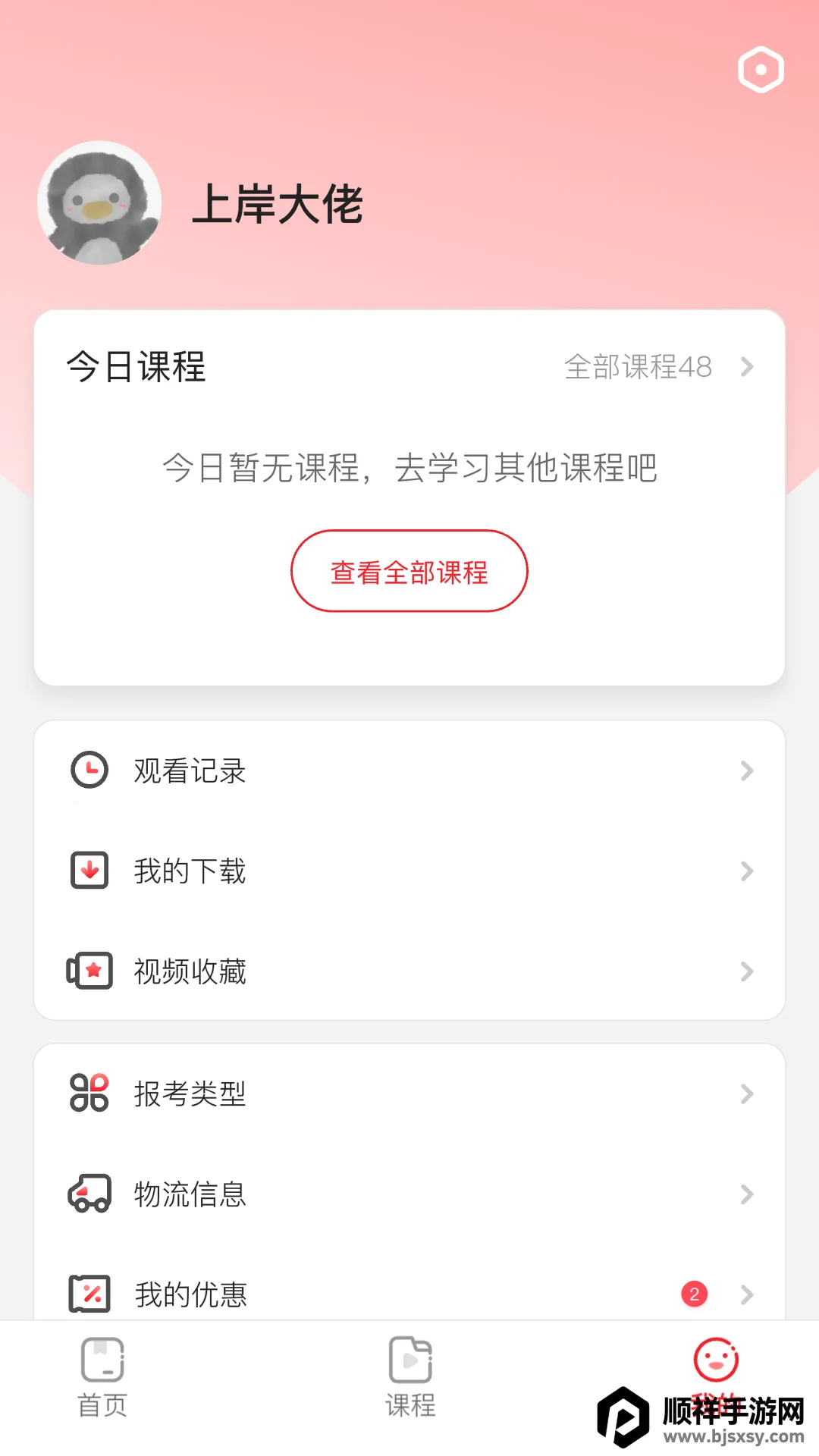The width and height of the screenshot is (819, 1456).
Task: Open 观看记录 watch history
Action: [x=409, y=771]
